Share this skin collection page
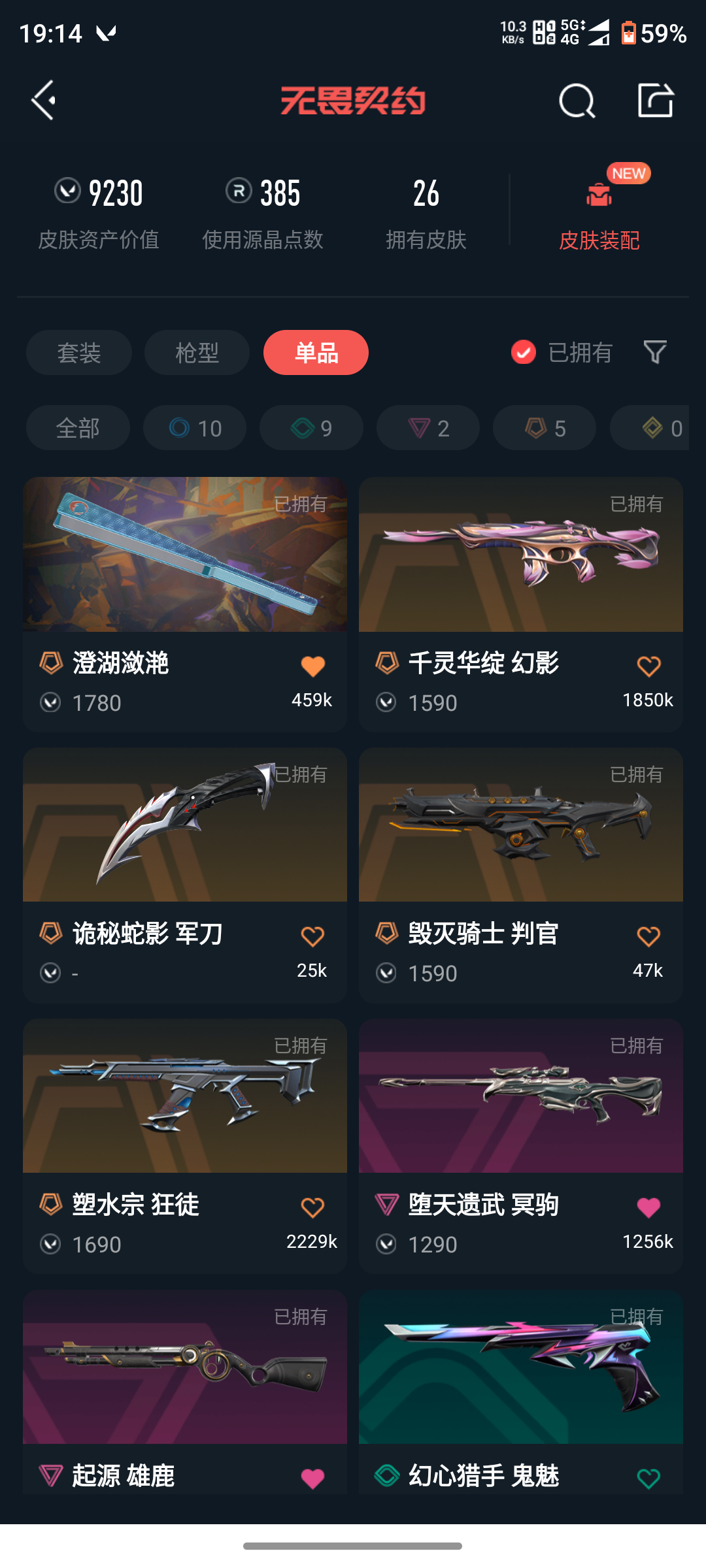The width and height of the screenshot is (706, 1568). pos(656,101)
